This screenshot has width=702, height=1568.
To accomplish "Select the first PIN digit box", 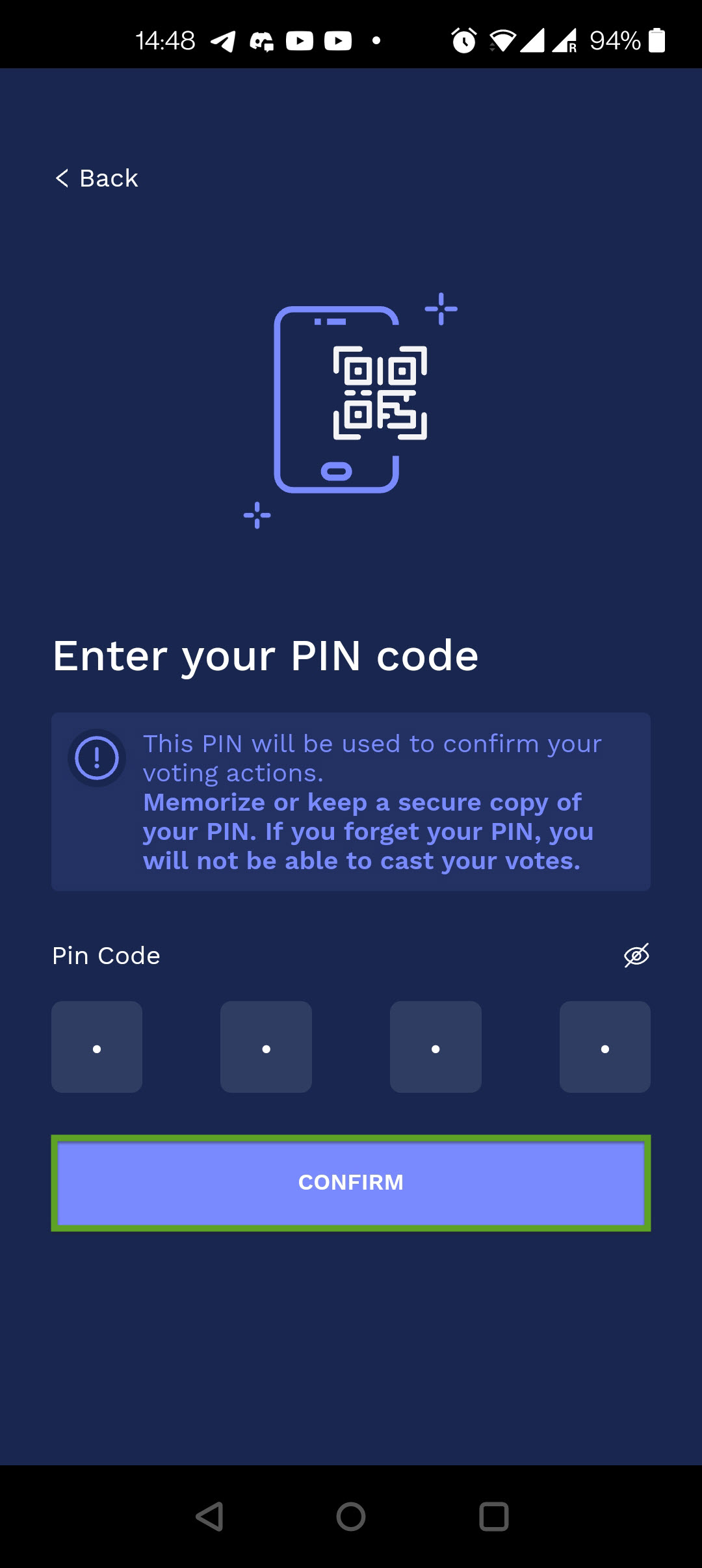I will [x=97, y=1047].
